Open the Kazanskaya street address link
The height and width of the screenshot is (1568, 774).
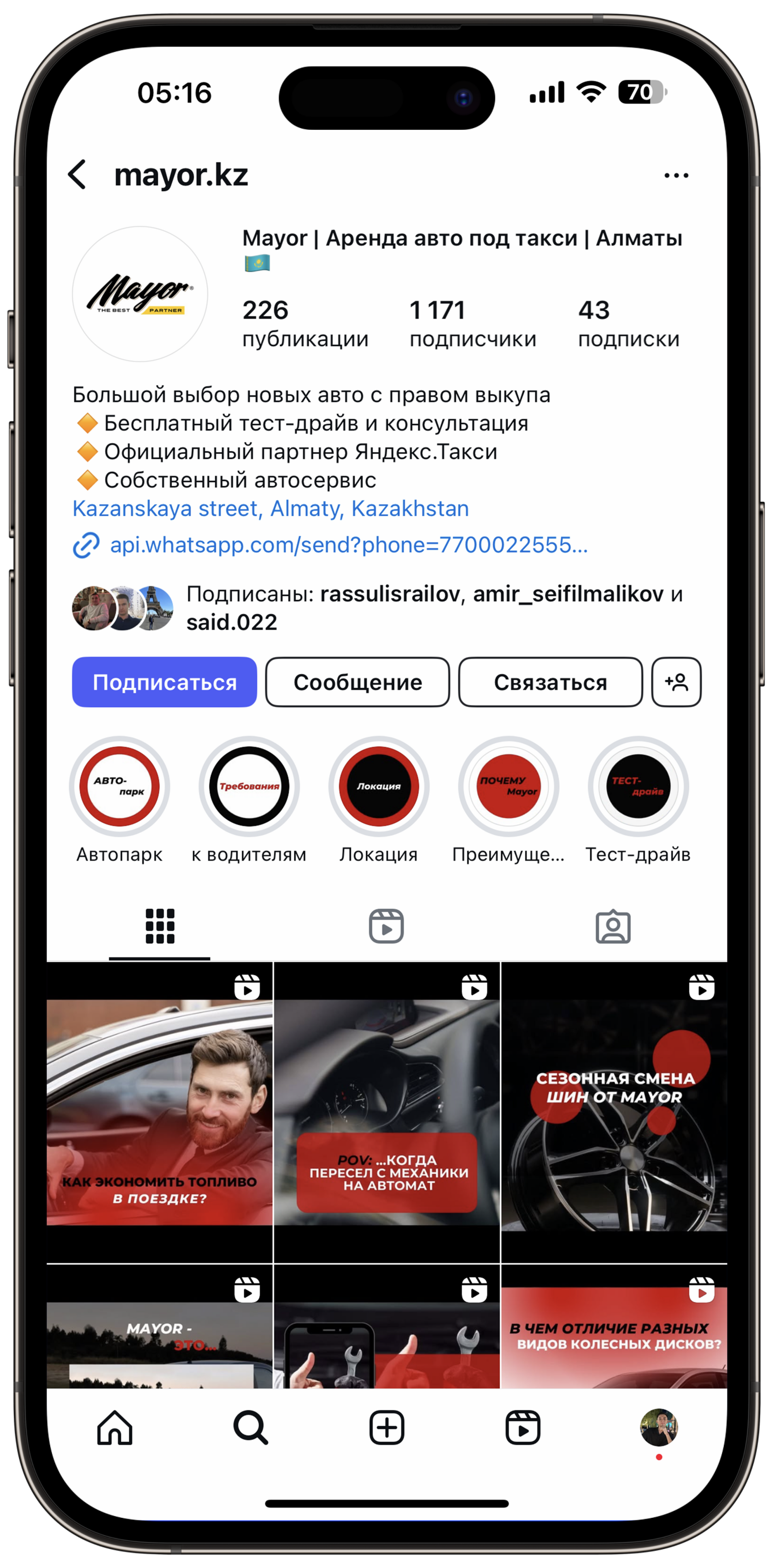click(270, 508)
